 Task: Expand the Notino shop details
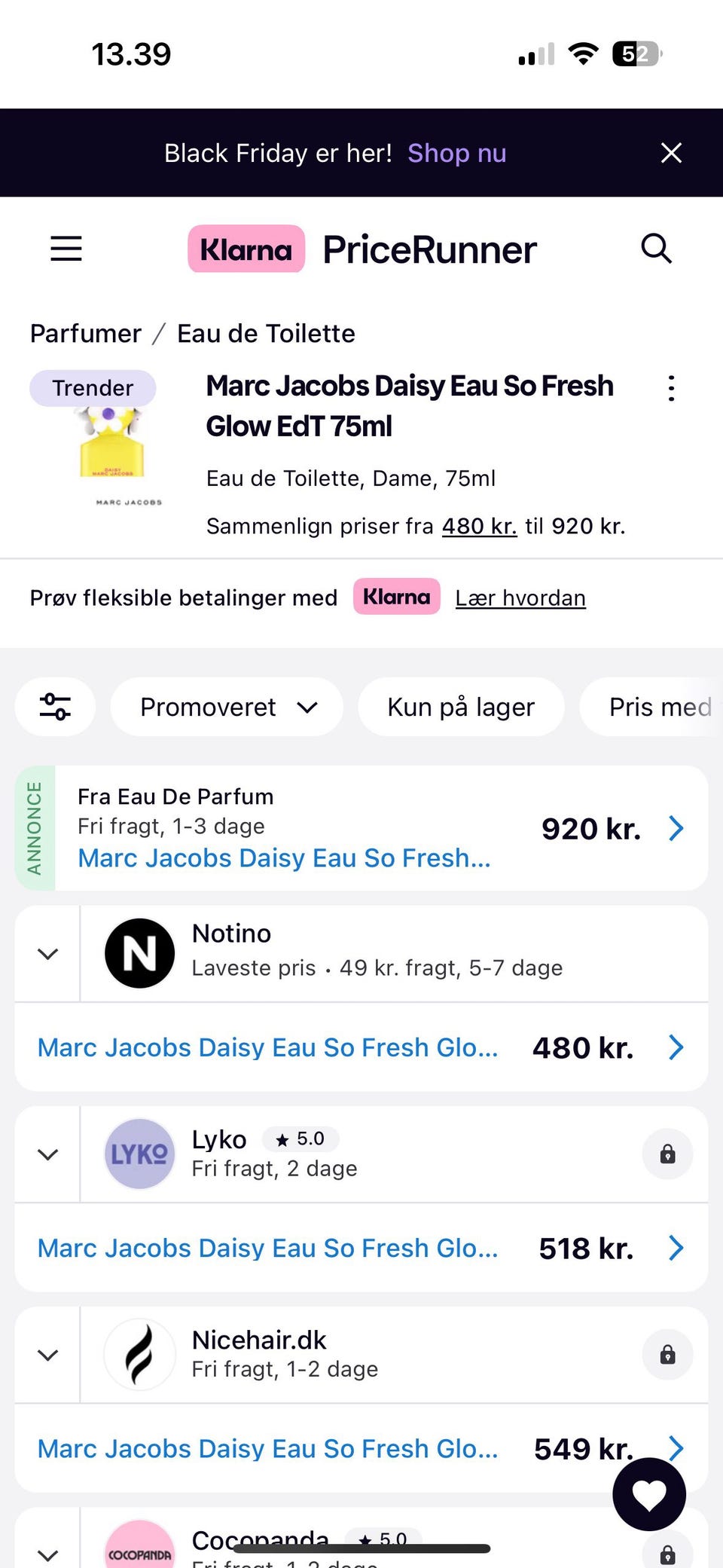(x=47, y=954)
